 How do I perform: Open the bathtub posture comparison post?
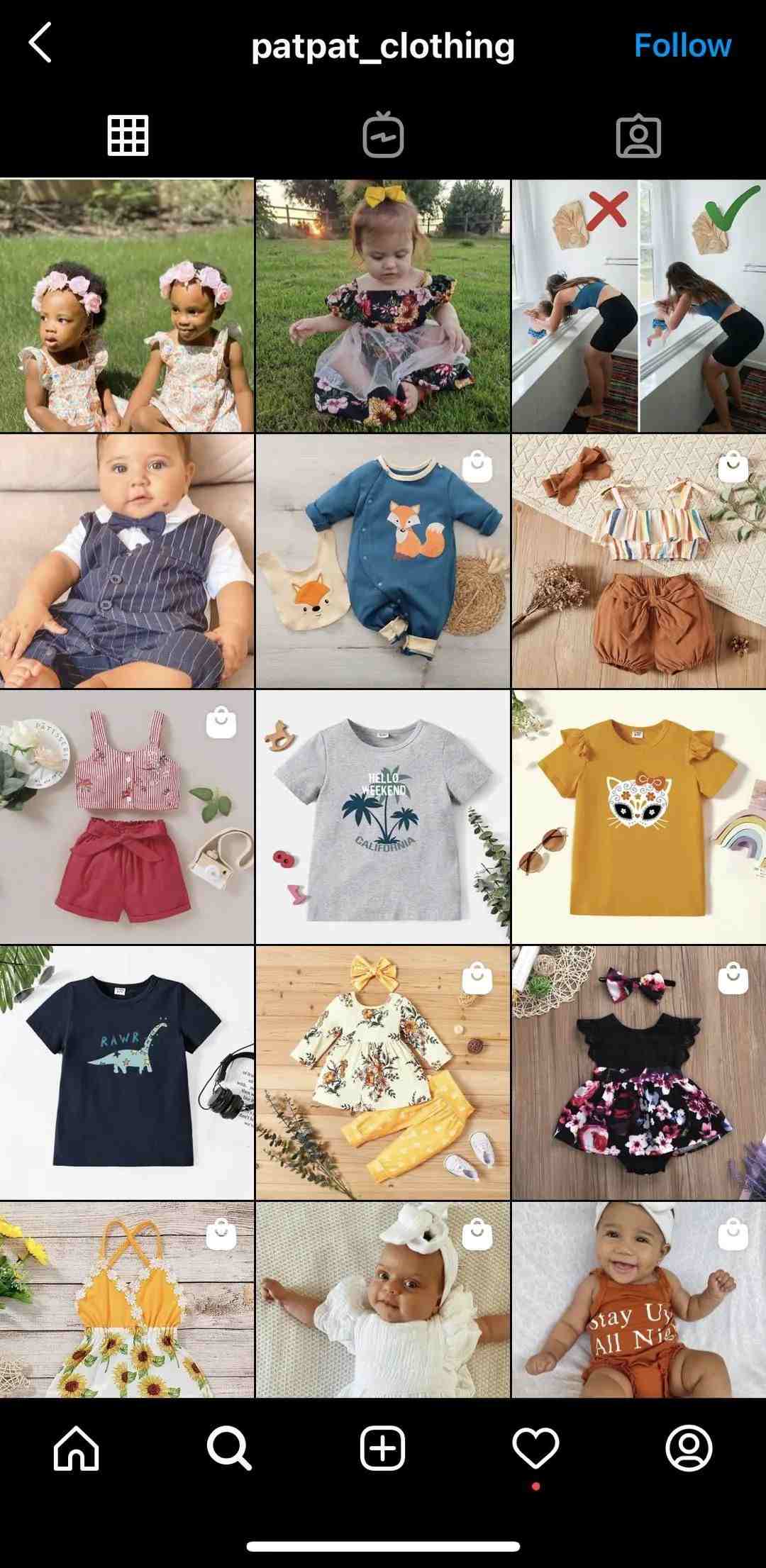639,306
